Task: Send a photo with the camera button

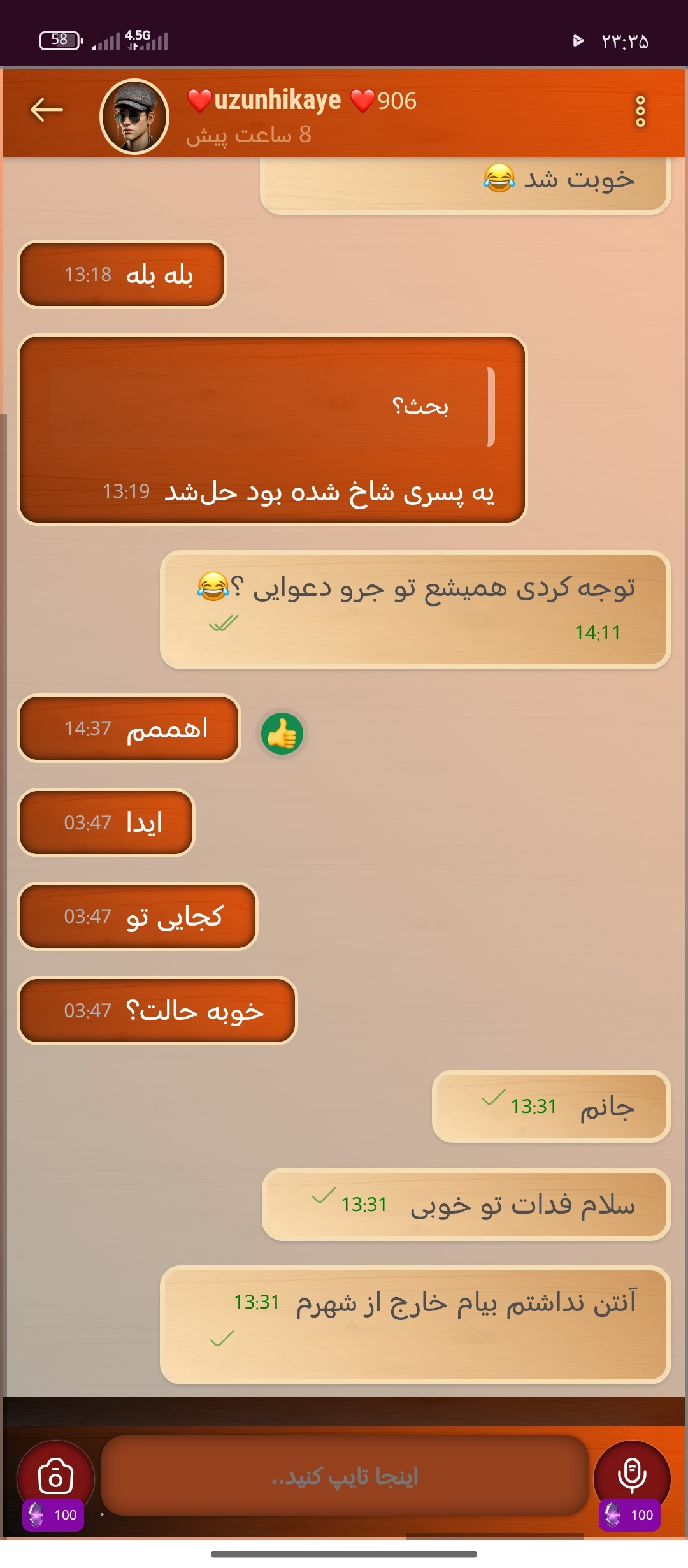Action: 55,1476
